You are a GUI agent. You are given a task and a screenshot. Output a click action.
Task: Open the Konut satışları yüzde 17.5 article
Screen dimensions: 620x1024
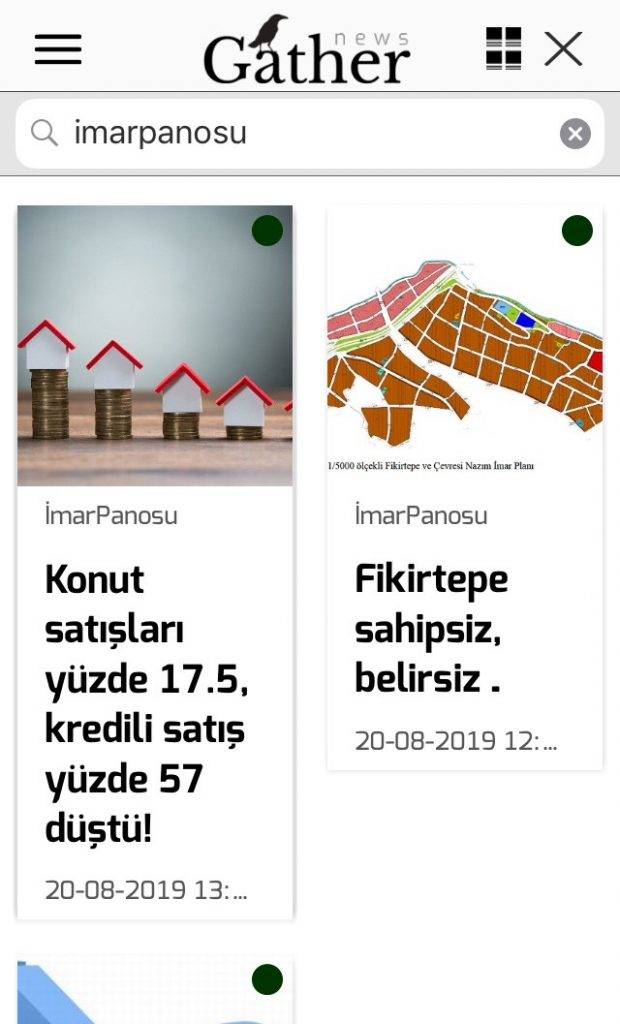pyautogui.click(x=146, y=704)
